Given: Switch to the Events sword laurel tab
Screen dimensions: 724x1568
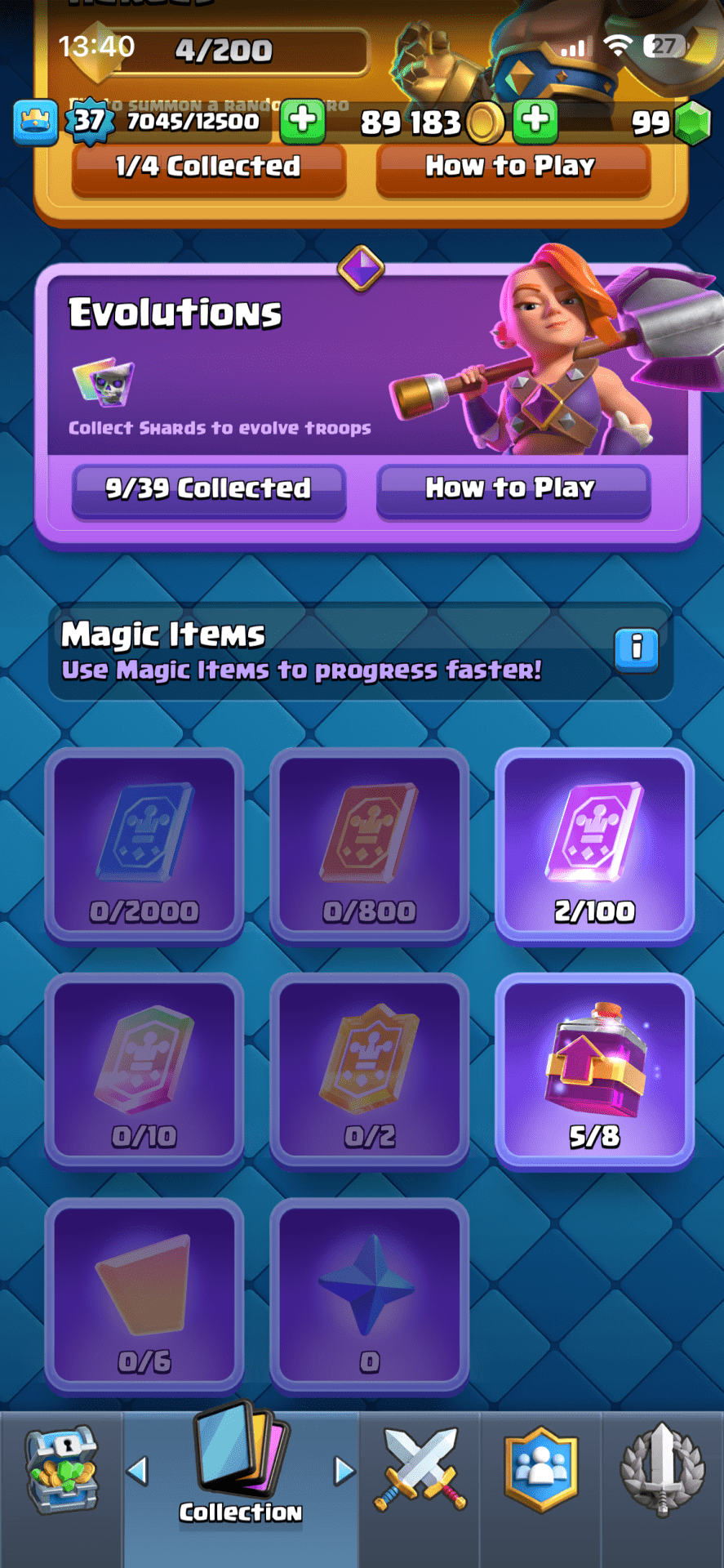Looking at the screenshot, I should [x=662, y=1470].
